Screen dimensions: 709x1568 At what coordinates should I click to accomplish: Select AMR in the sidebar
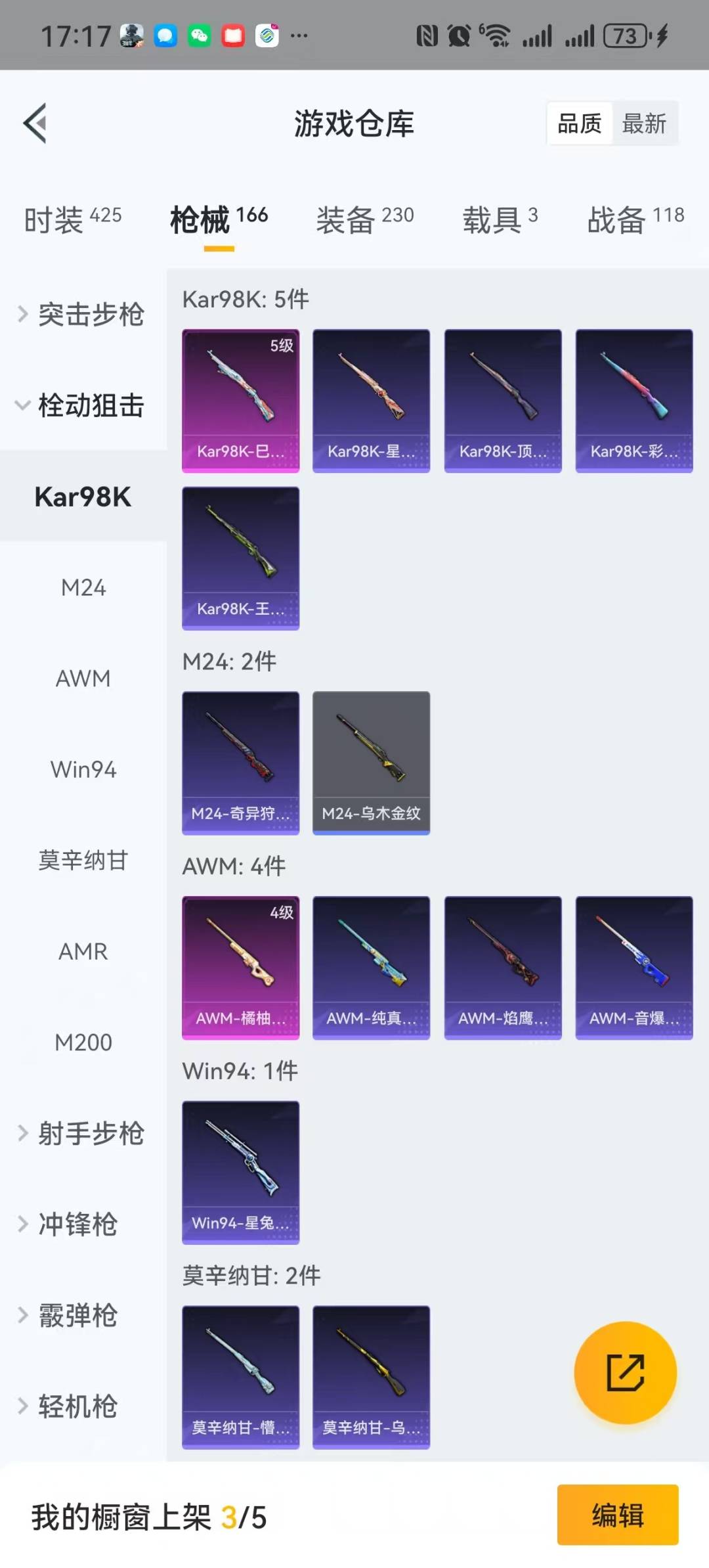point(83,951)
